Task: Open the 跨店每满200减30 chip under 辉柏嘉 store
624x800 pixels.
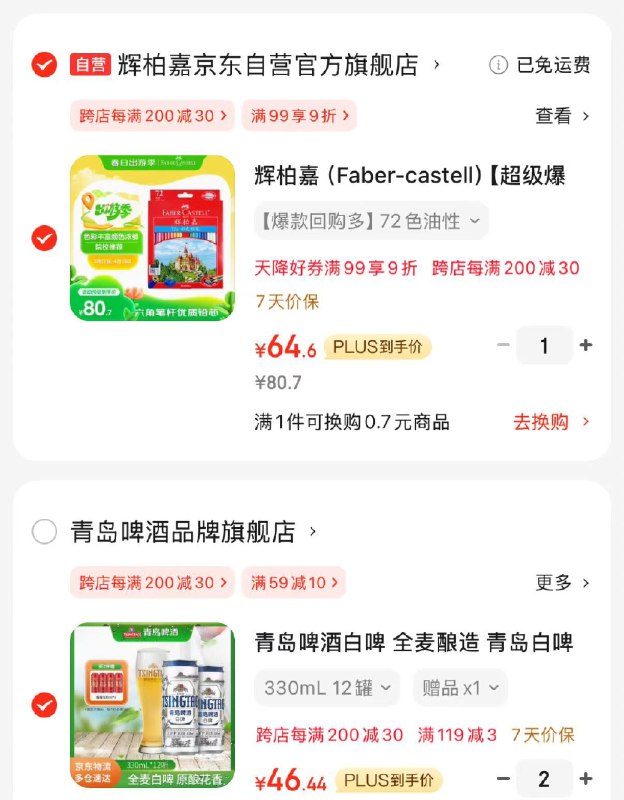Action: (152, 116)
